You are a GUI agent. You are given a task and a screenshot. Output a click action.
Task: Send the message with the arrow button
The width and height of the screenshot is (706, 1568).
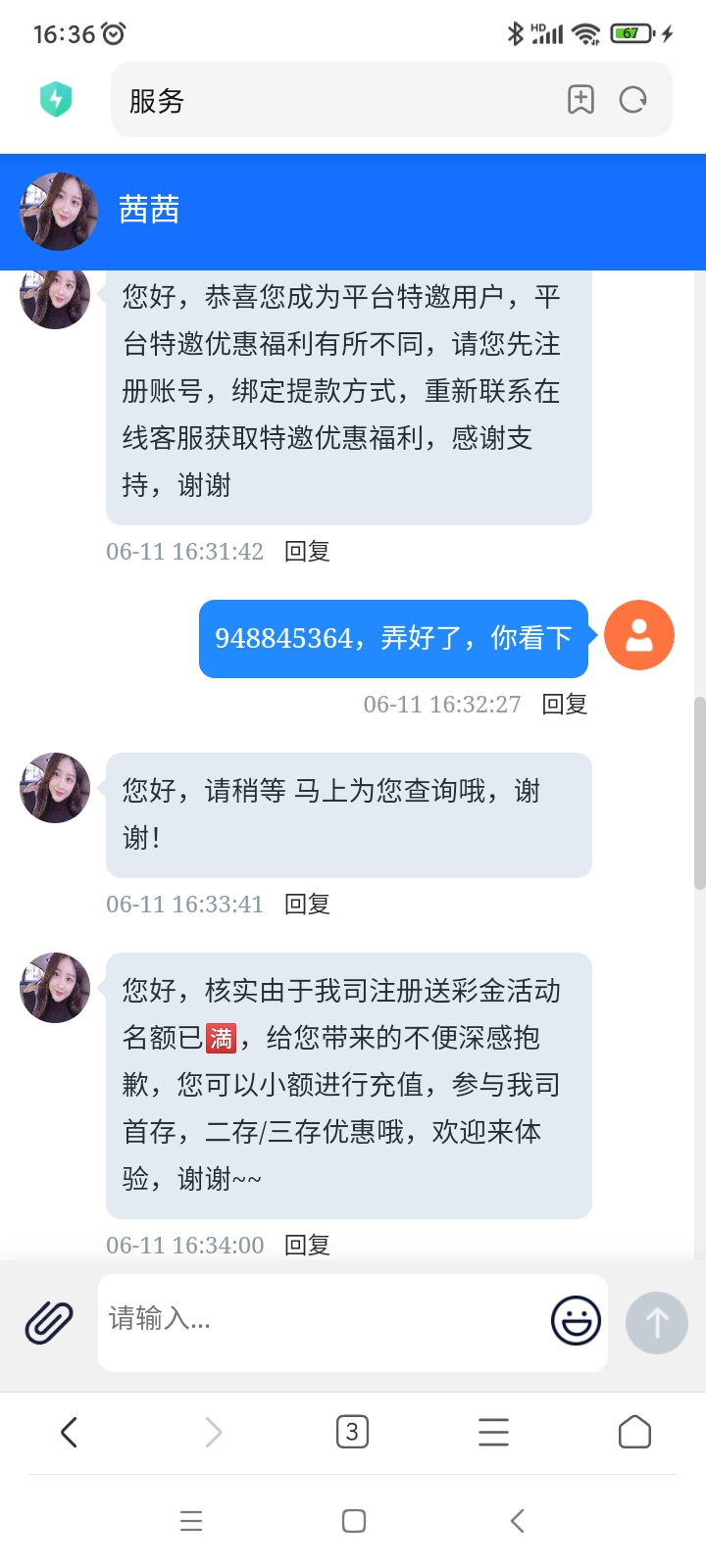click(x=657, y=1323)
